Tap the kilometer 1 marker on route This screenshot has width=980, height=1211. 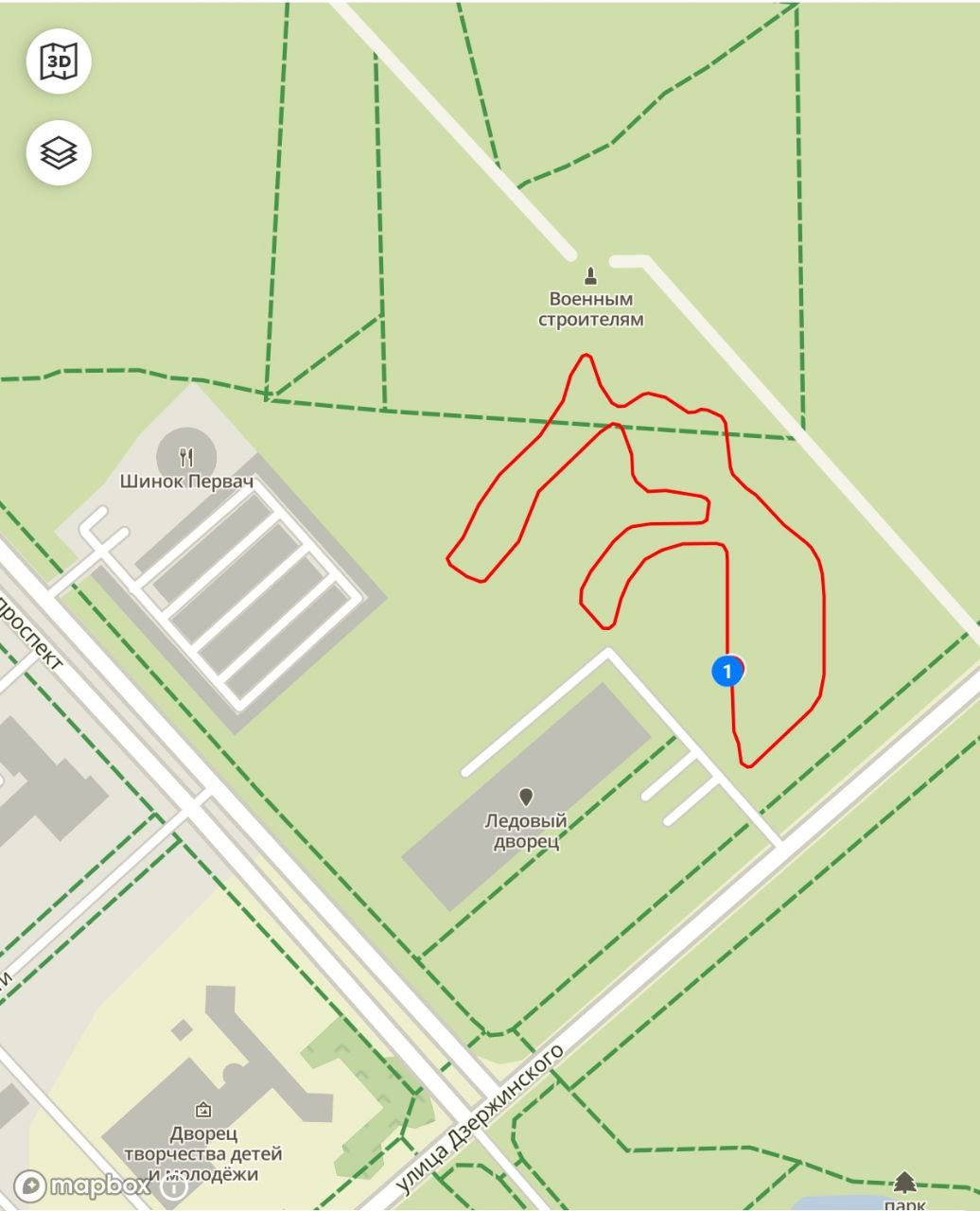[726, 671]
